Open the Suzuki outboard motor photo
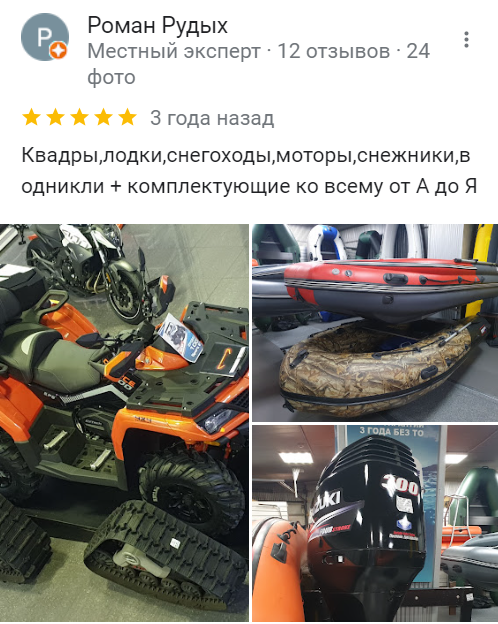498x624 pixels. tap(375, 523)
